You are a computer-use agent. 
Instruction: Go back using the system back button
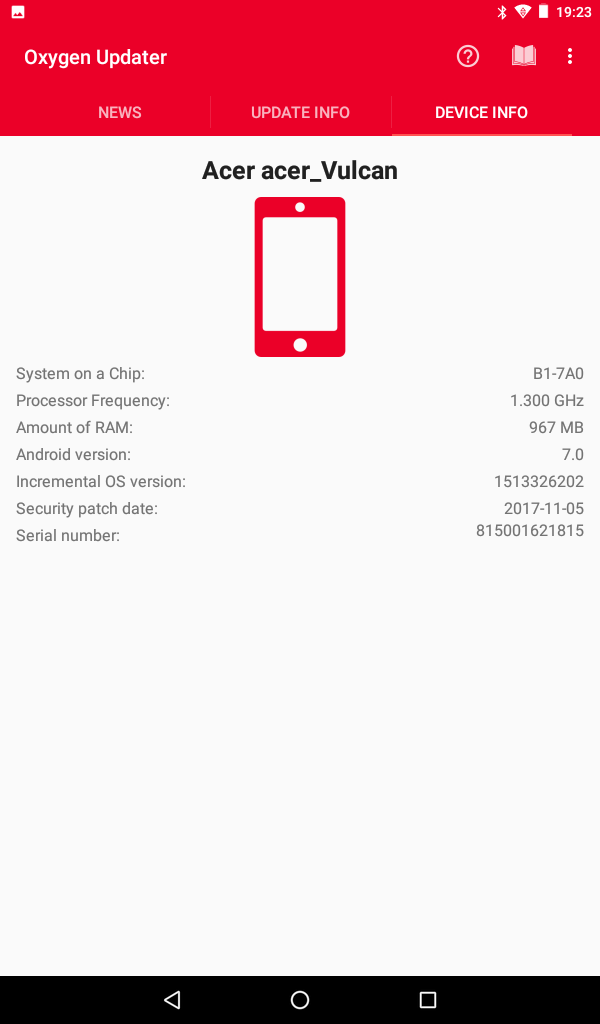coord(172,999)
